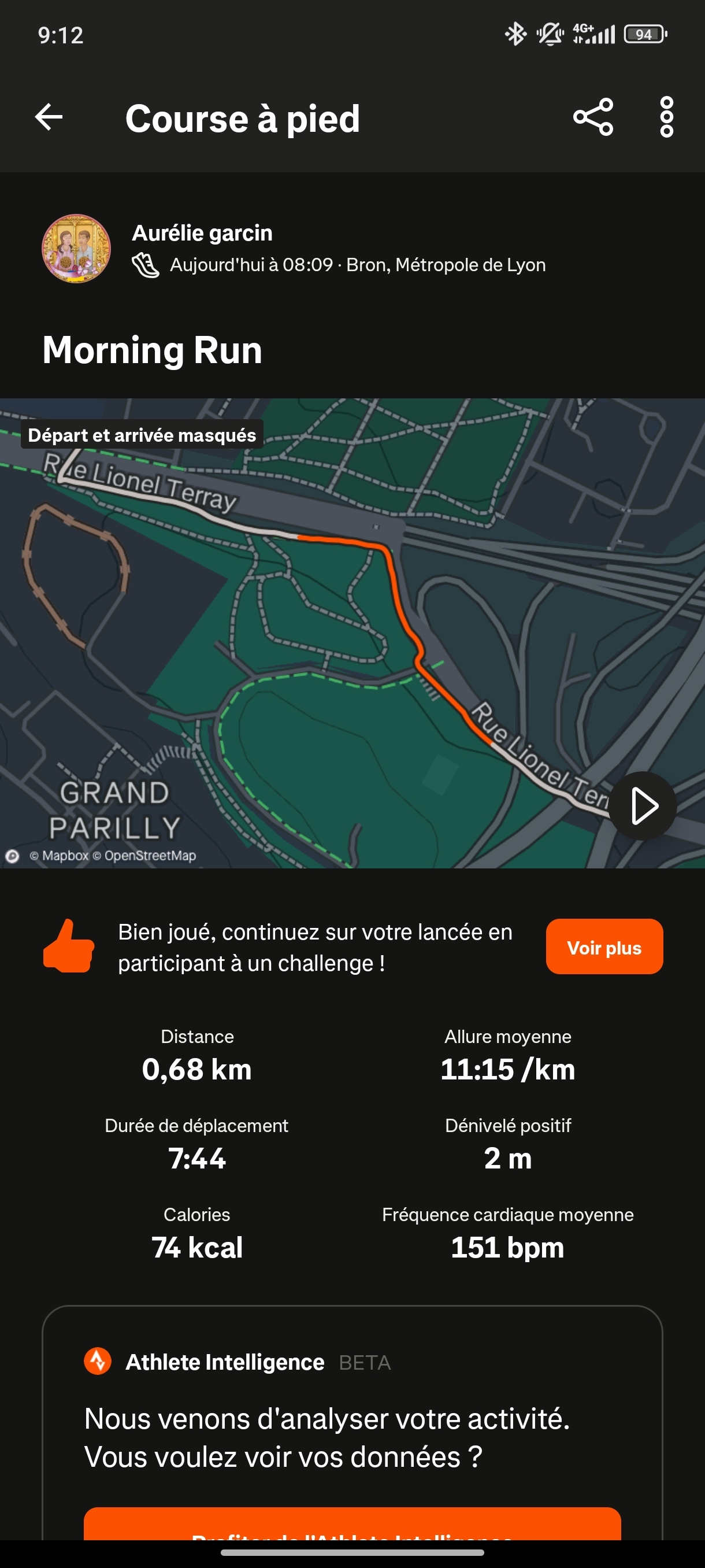Open Aurélie garcin's profile picture

point(76,249)
